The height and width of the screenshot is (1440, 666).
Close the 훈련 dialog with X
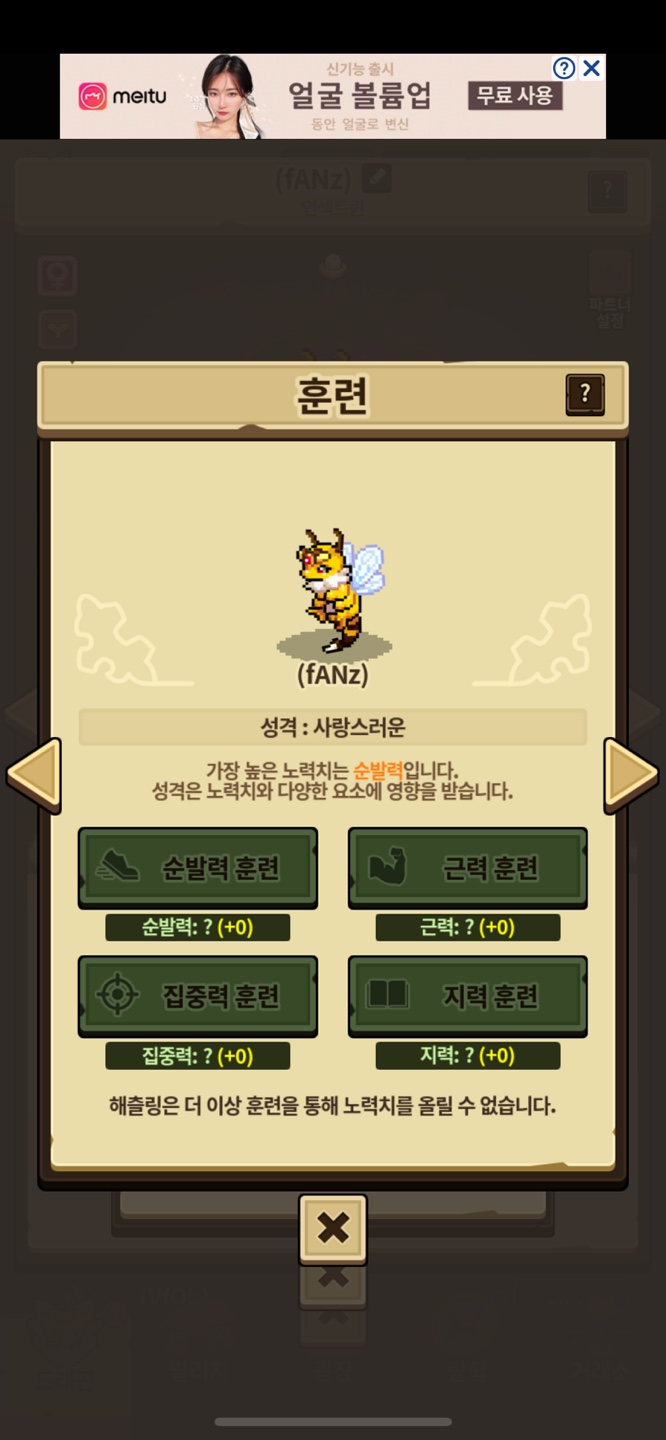[333, 1229]
